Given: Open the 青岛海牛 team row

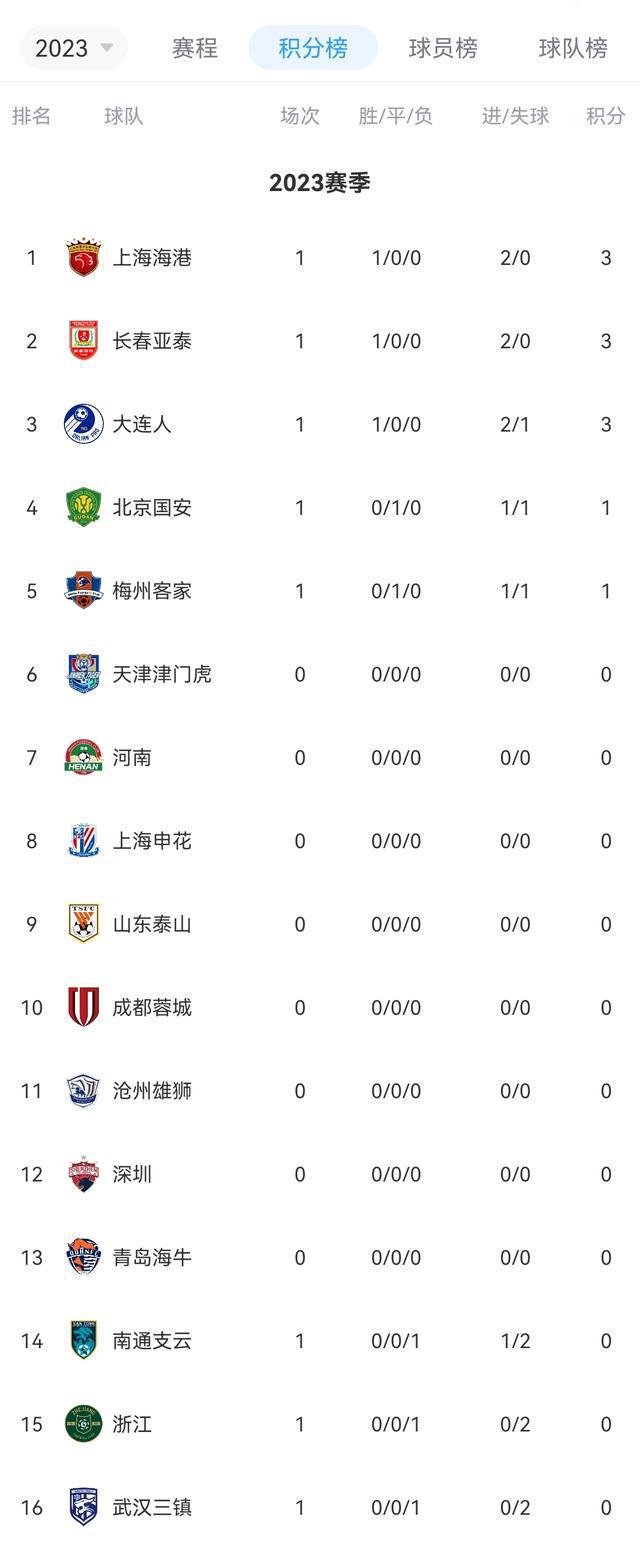Looking at the screenshot, I should click(151, 1258).
